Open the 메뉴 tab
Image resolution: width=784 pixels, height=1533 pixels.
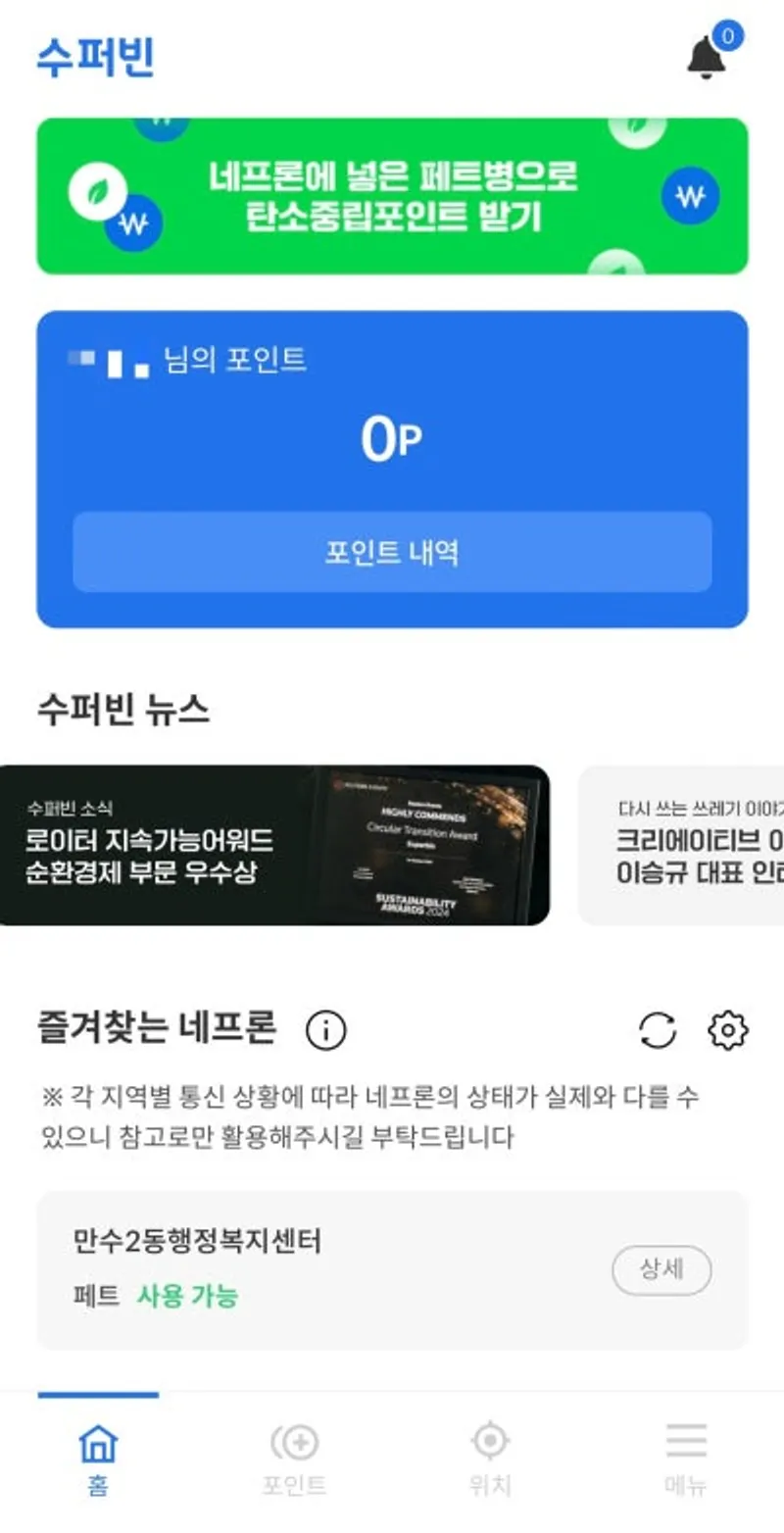coord(686,1460)
